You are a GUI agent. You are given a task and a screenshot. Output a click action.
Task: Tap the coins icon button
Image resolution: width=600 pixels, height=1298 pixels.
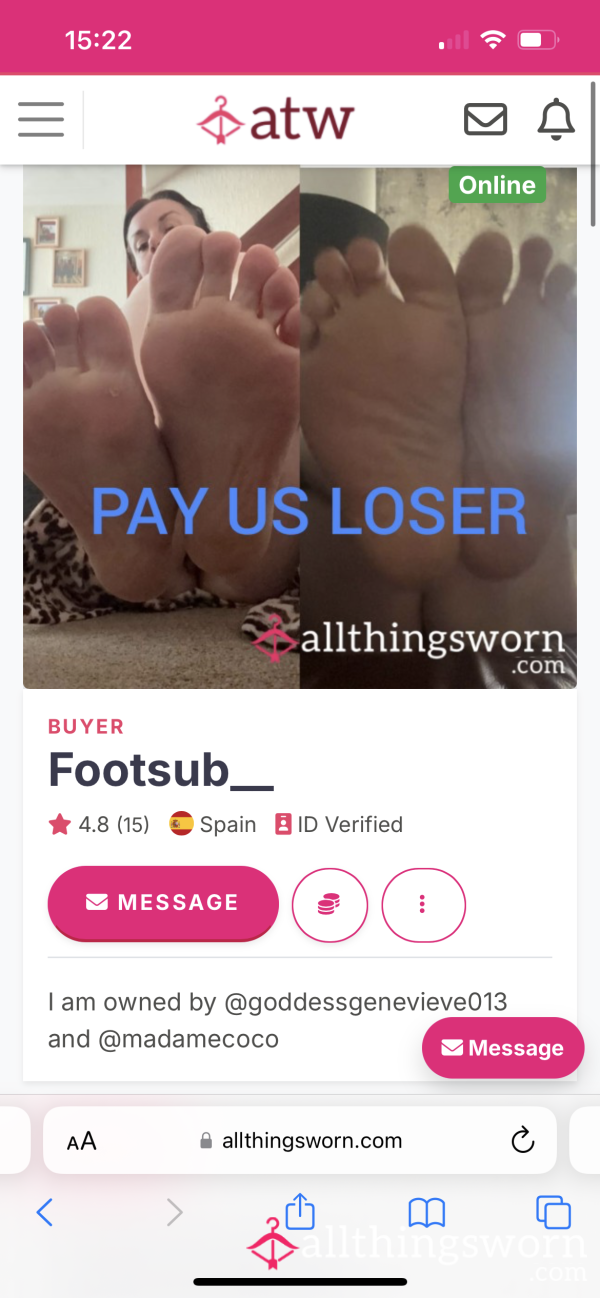tap(330, 905)
